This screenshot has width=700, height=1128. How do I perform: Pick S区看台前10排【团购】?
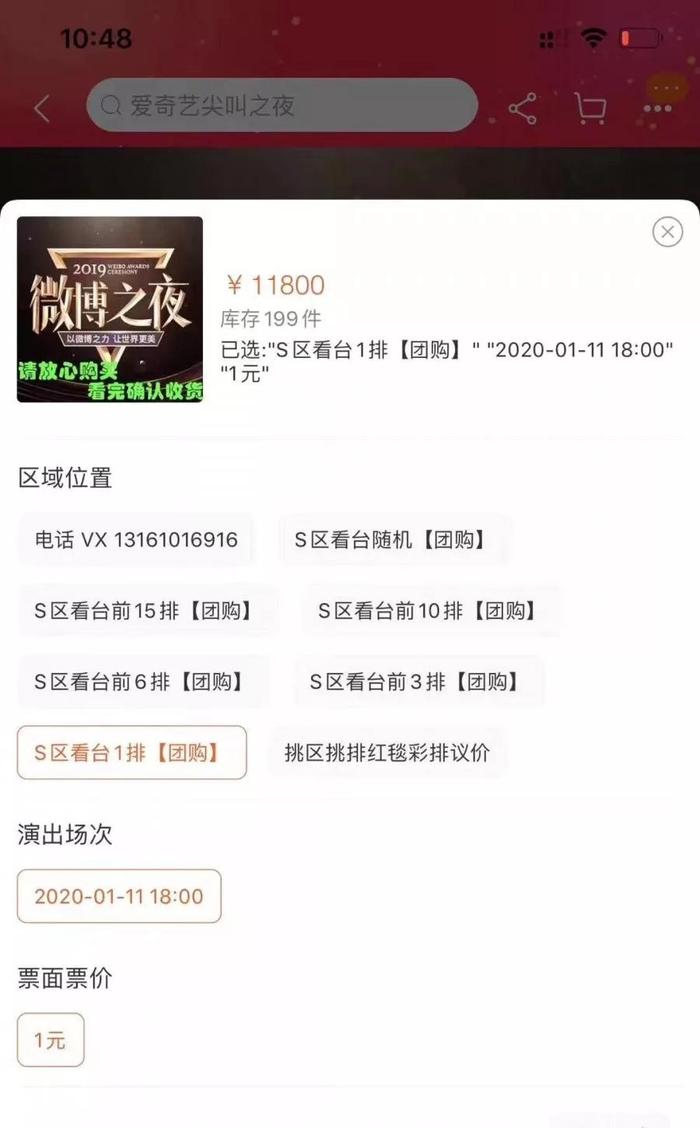pyautogui.click(x=428, y=610)
